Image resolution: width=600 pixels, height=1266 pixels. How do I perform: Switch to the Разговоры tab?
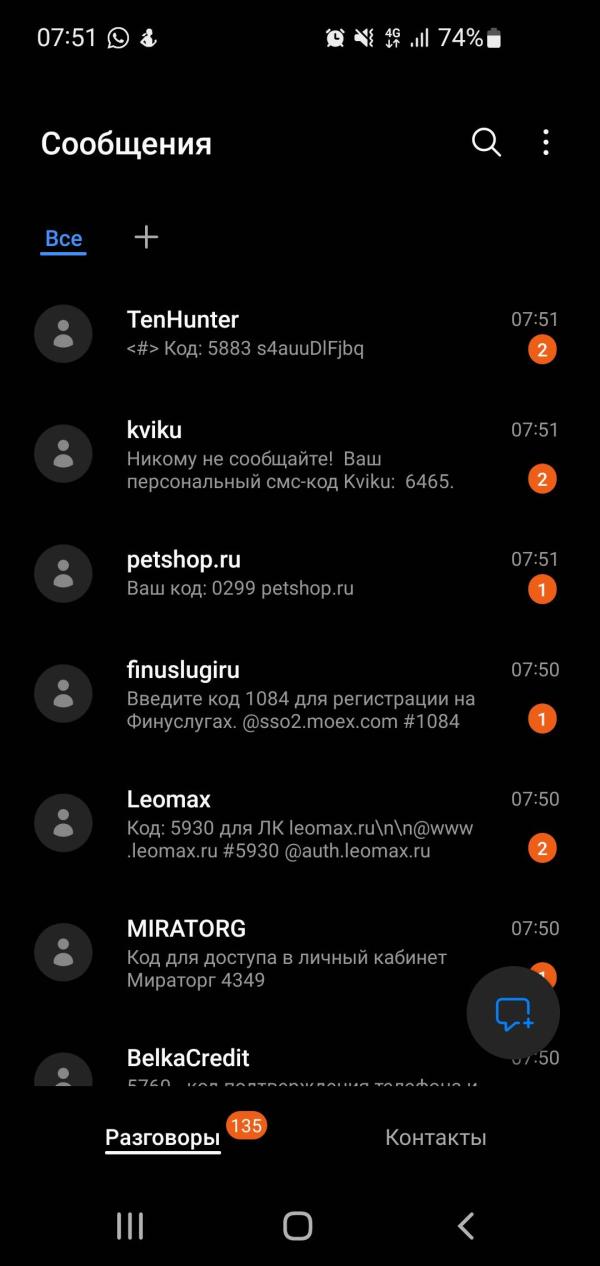pos(163,1138)
